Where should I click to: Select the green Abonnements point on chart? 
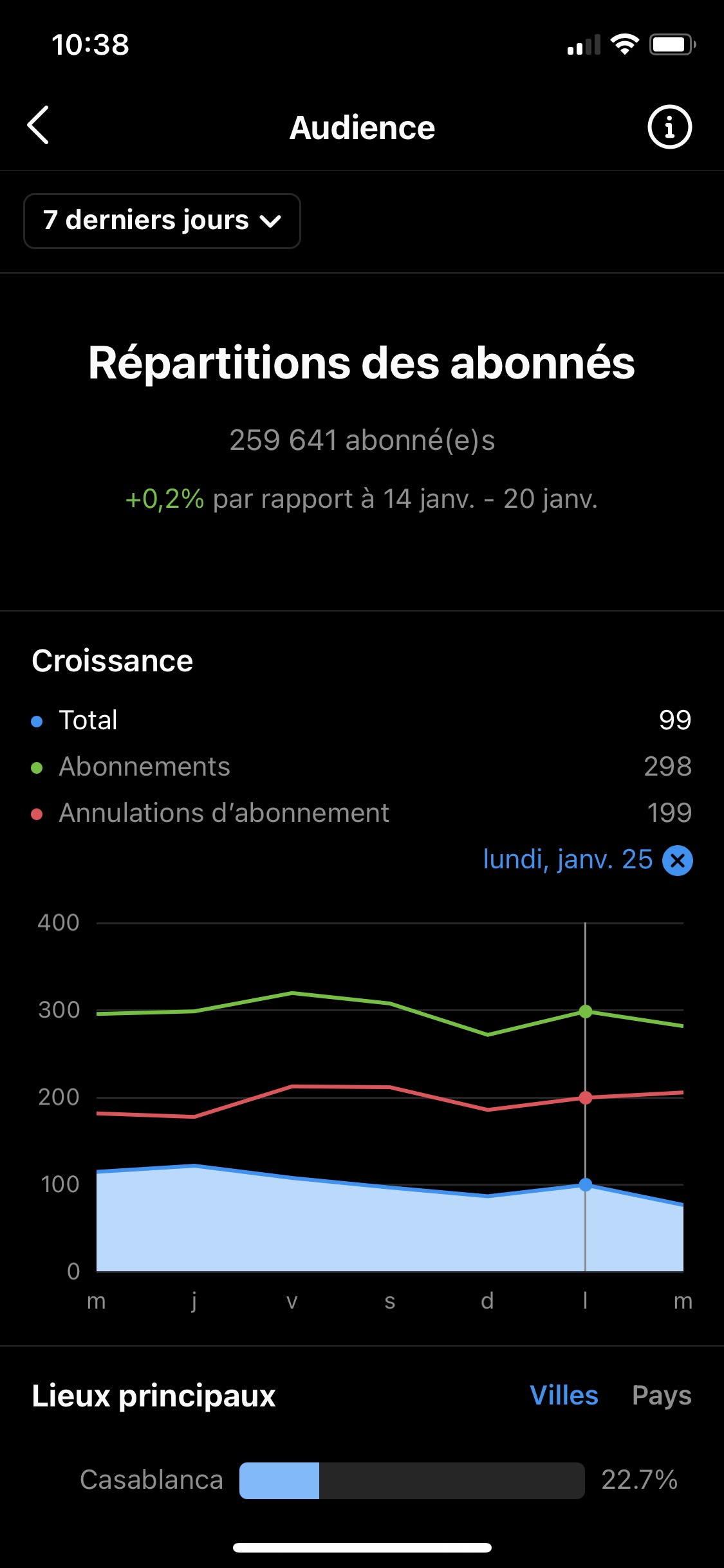(x=585, y=1011)
